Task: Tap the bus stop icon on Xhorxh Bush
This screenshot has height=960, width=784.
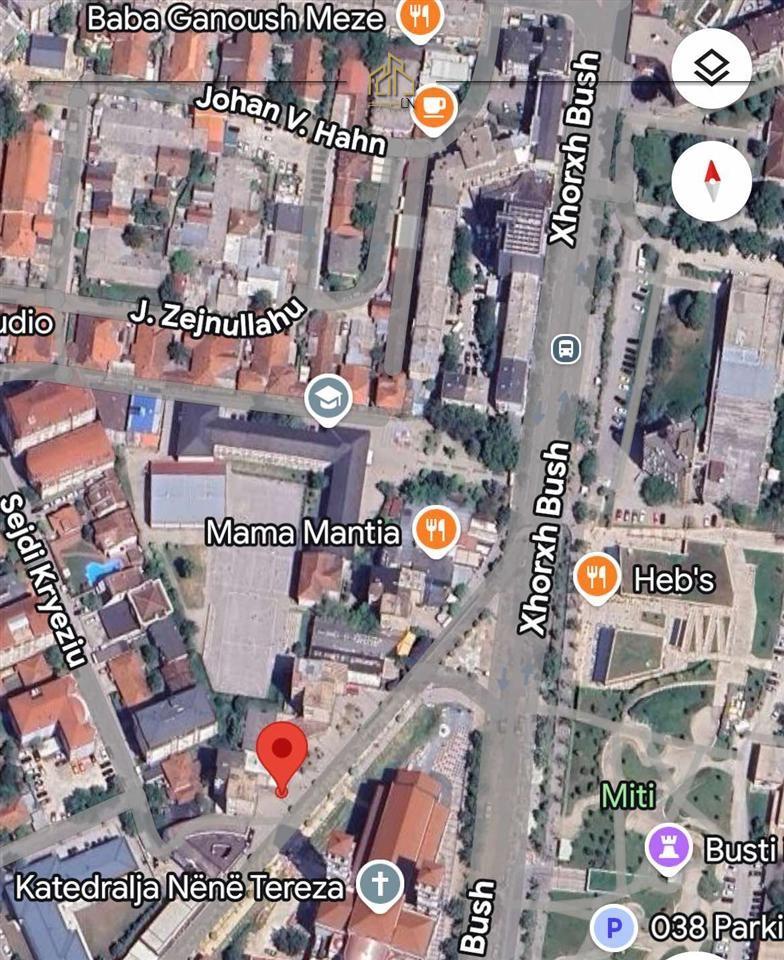Action: pos(566,350)
